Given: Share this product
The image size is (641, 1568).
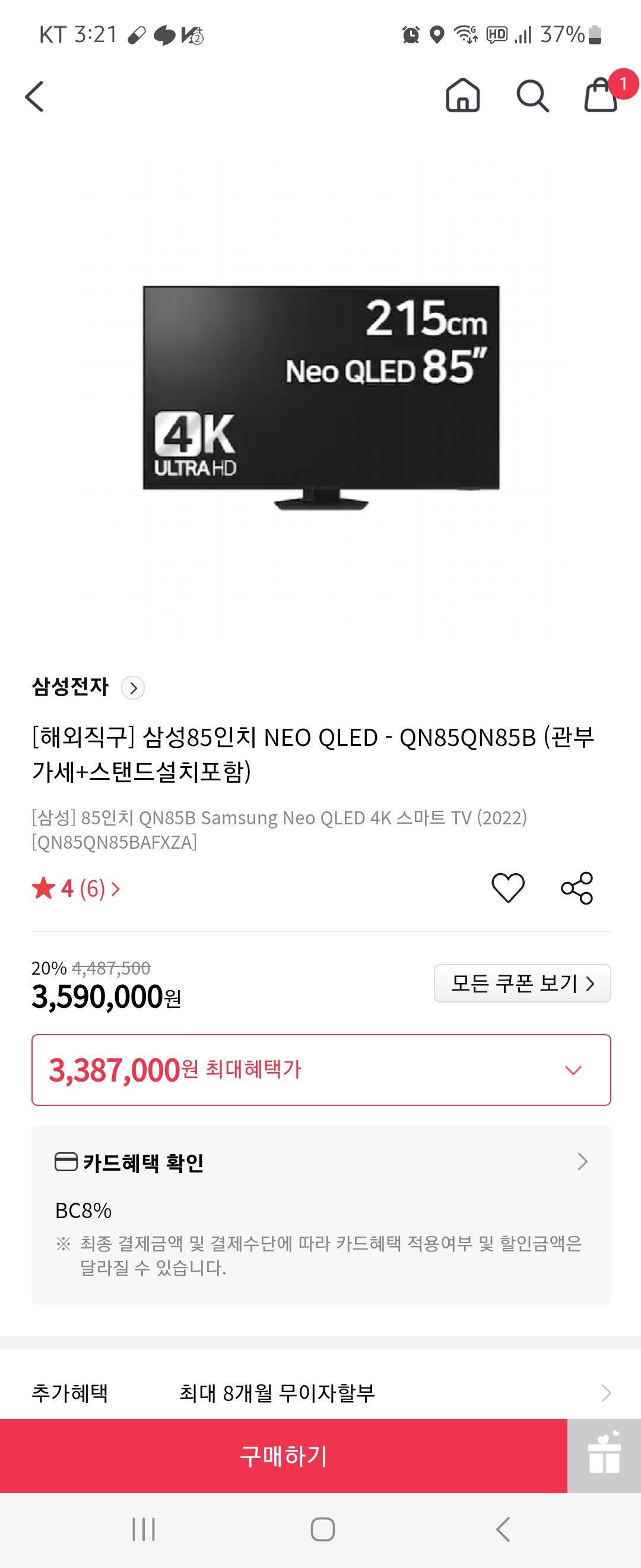Looking at the screenshot, I should (x=576, y=887).
